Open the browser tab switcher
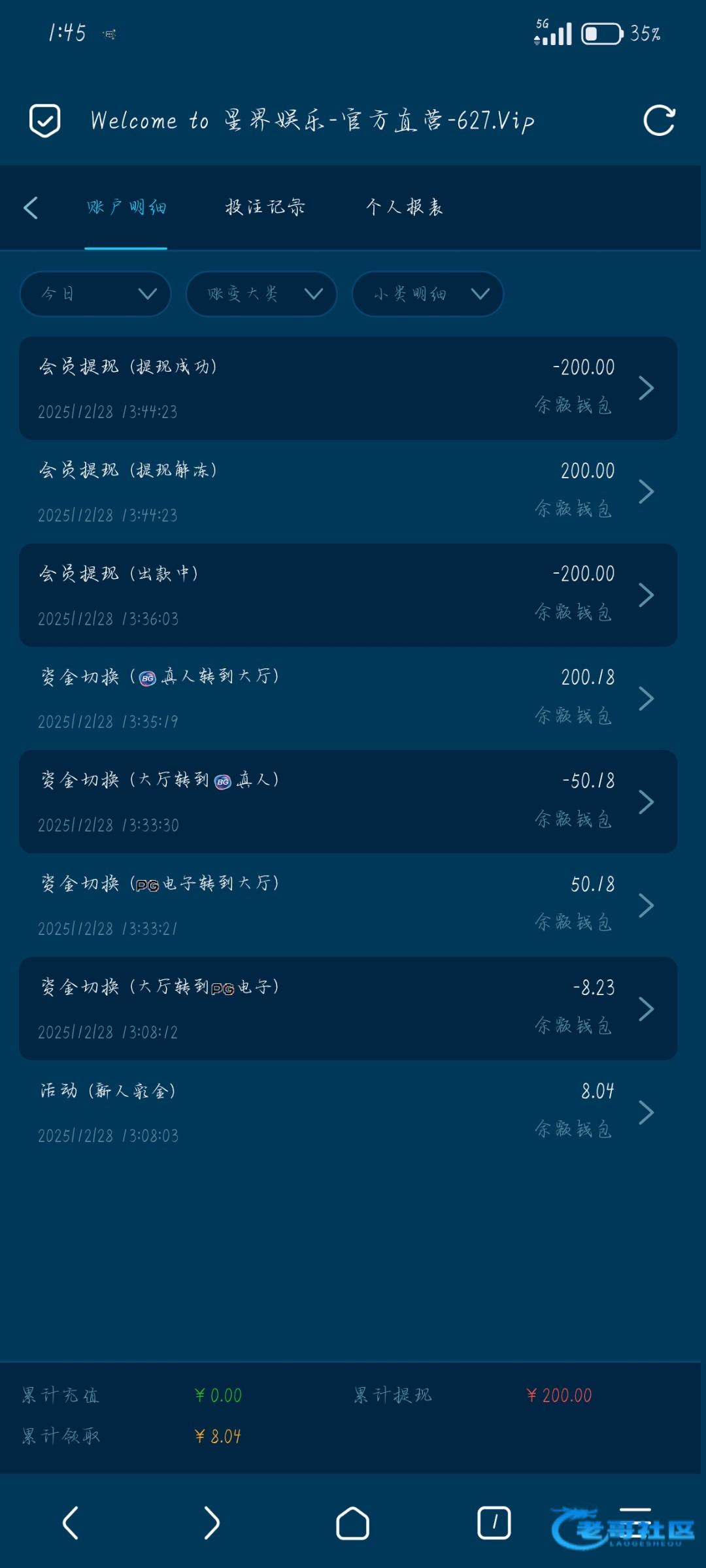Viewport: 706px width, 1568px height. click(494, 1524)
